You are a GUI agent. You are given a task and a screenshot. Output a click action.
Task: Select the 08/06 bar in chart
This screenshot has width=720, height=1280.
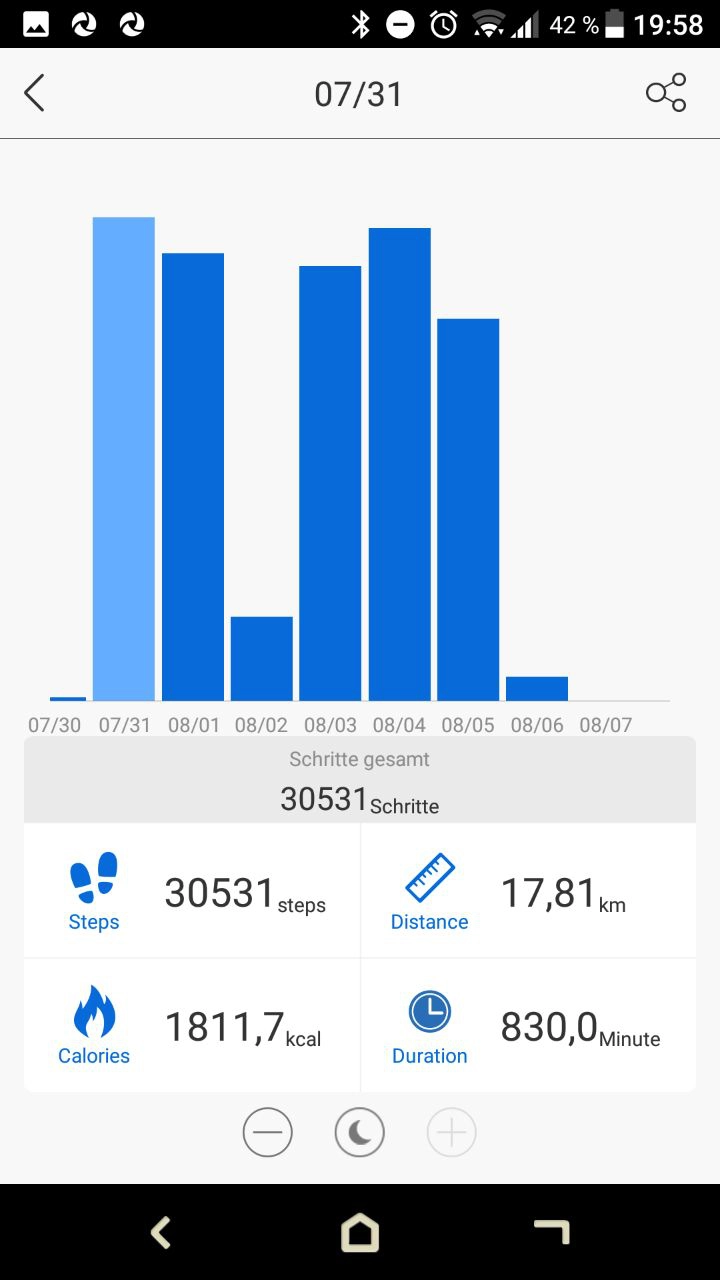(537, 688)
